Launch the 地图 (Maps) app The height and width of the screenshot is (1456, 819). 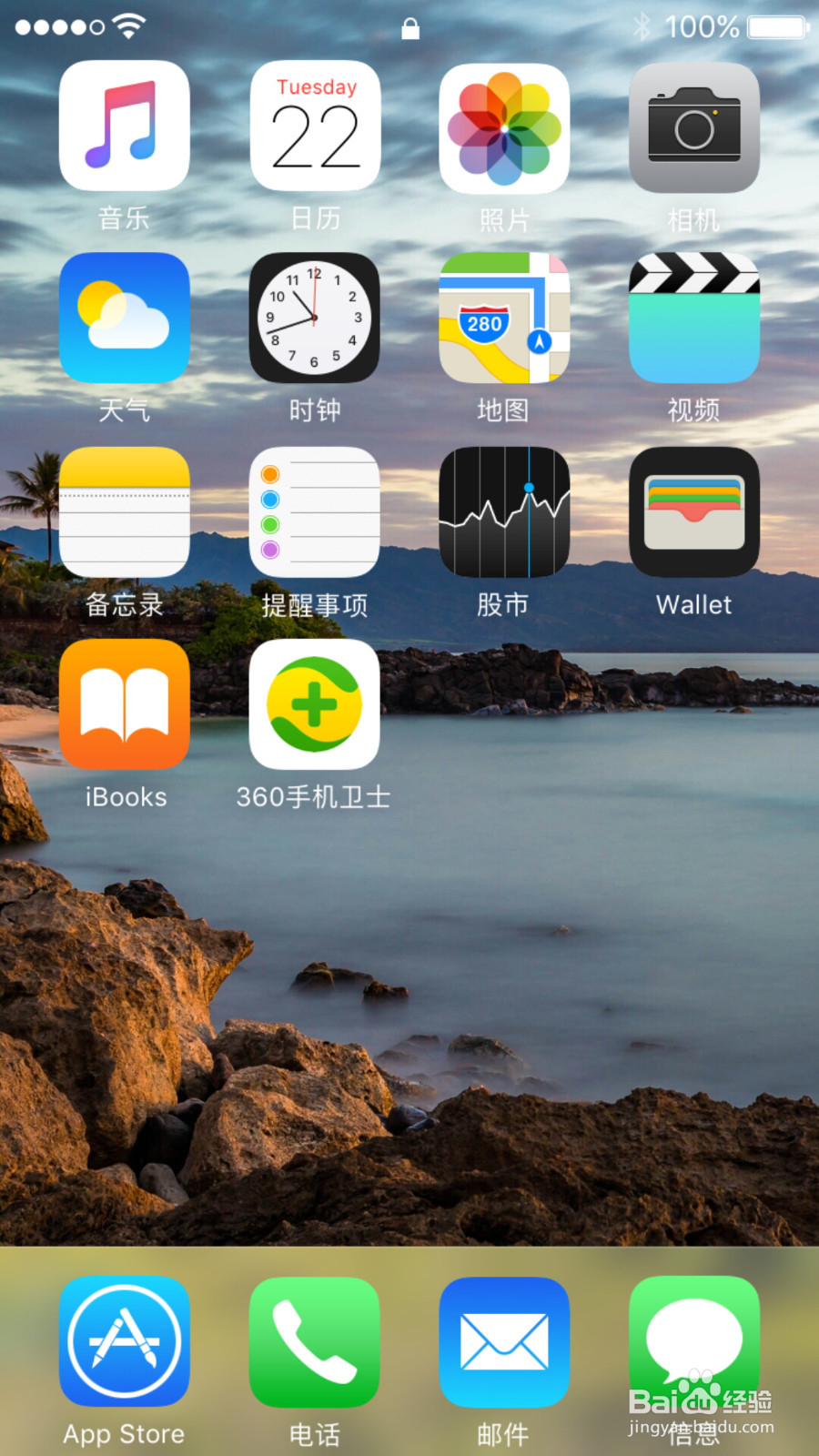505,318
